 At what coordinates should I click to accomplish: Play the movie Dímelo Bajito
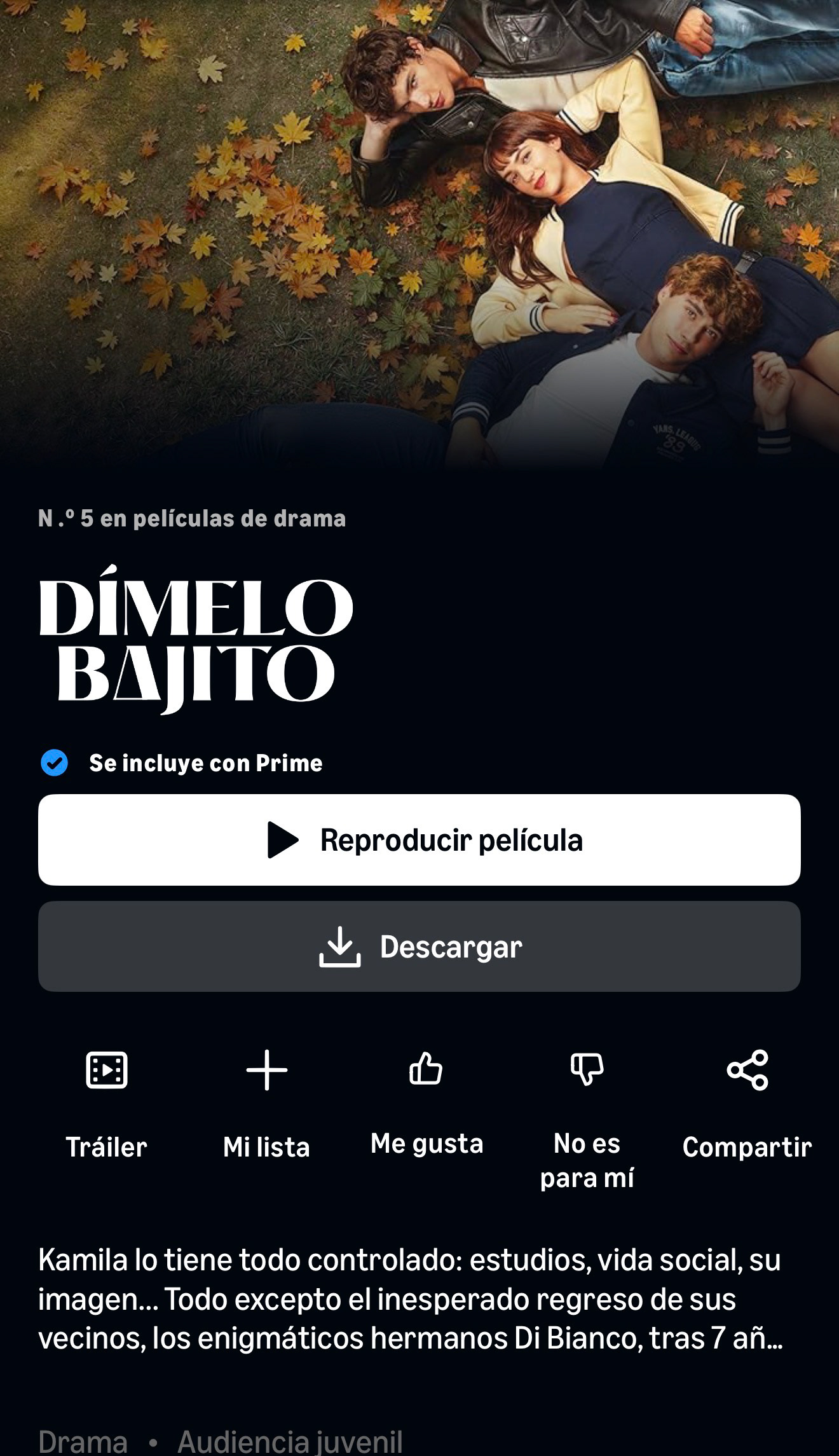click(x=419, y=839)
